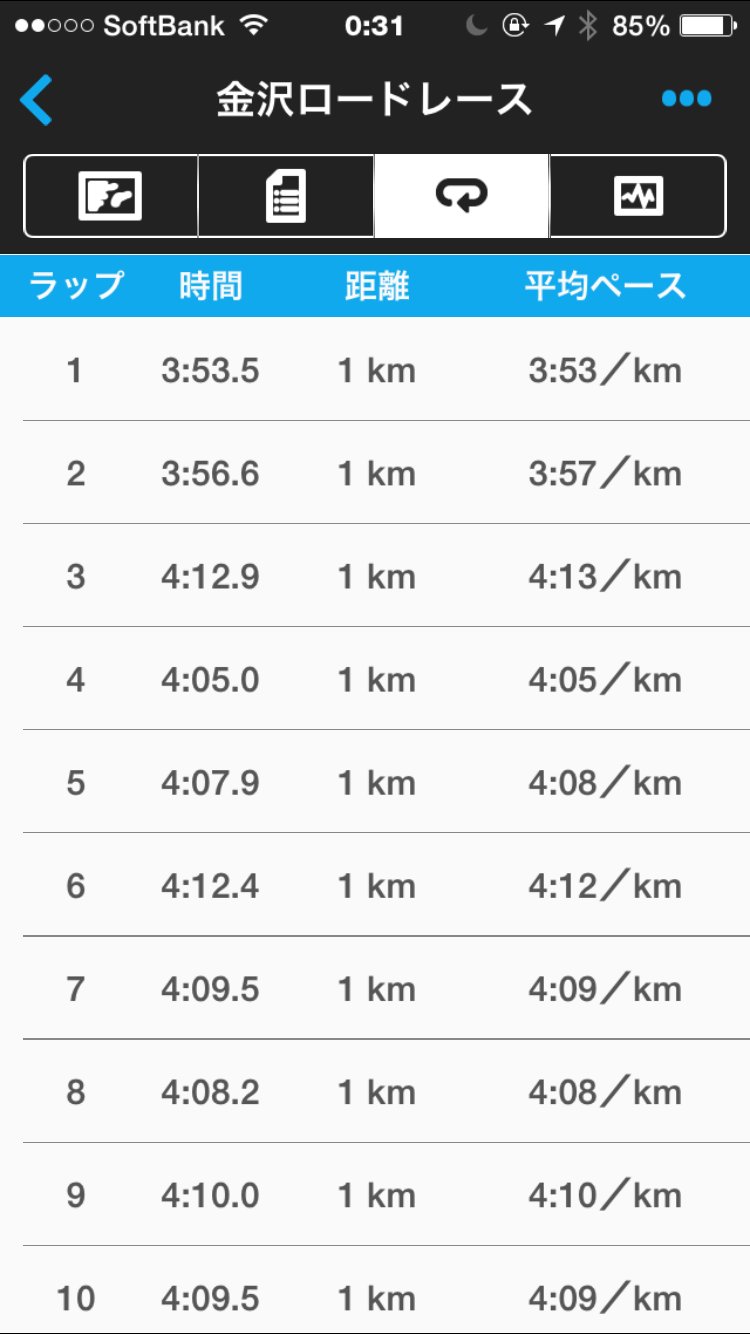This screenshot has height=1334, width=750.
Task: Select the laps tab
Action: click(x=462, y=196)
